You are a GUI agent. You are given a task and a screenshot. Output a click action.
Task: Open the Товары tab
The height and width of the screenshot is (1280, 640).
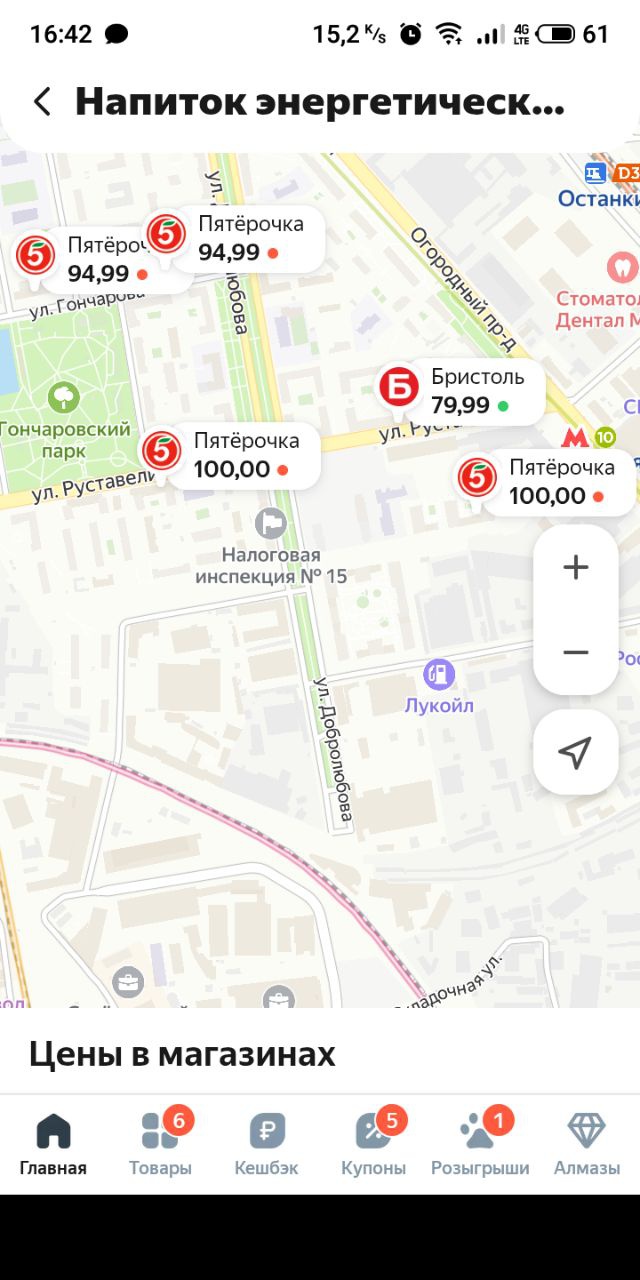tap(160, 1145)
